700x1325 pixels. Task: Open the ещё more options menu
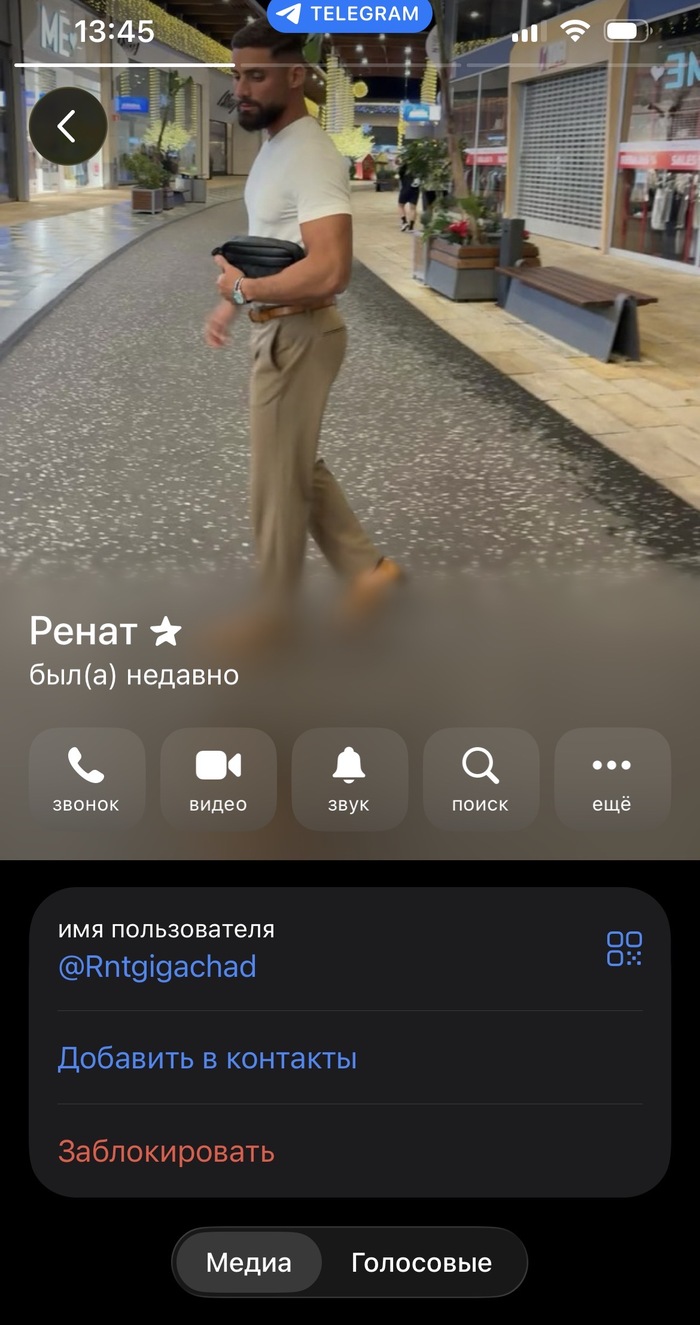611,779
